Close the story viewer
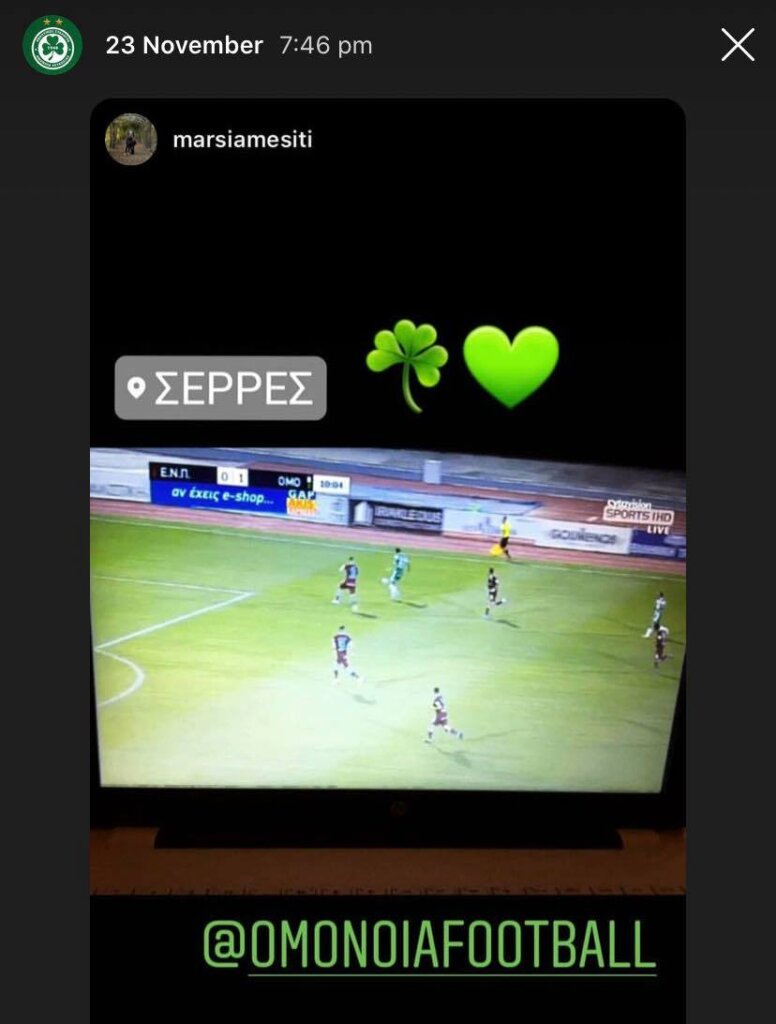Screen dimensions: 776x1024 (x=738, y=45)
